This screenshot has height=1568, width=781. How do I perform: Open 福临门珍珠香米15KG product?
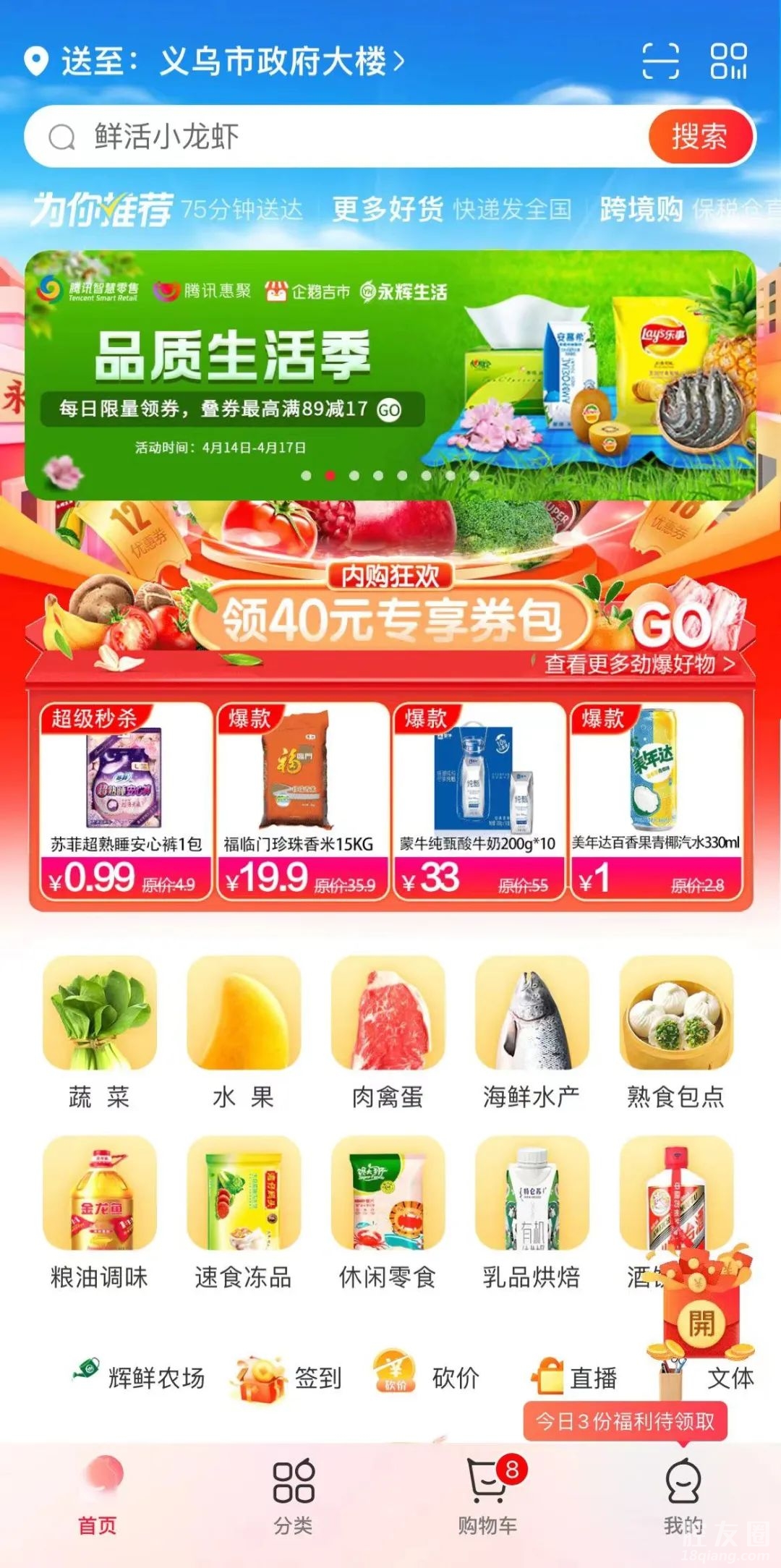[300, 801]
